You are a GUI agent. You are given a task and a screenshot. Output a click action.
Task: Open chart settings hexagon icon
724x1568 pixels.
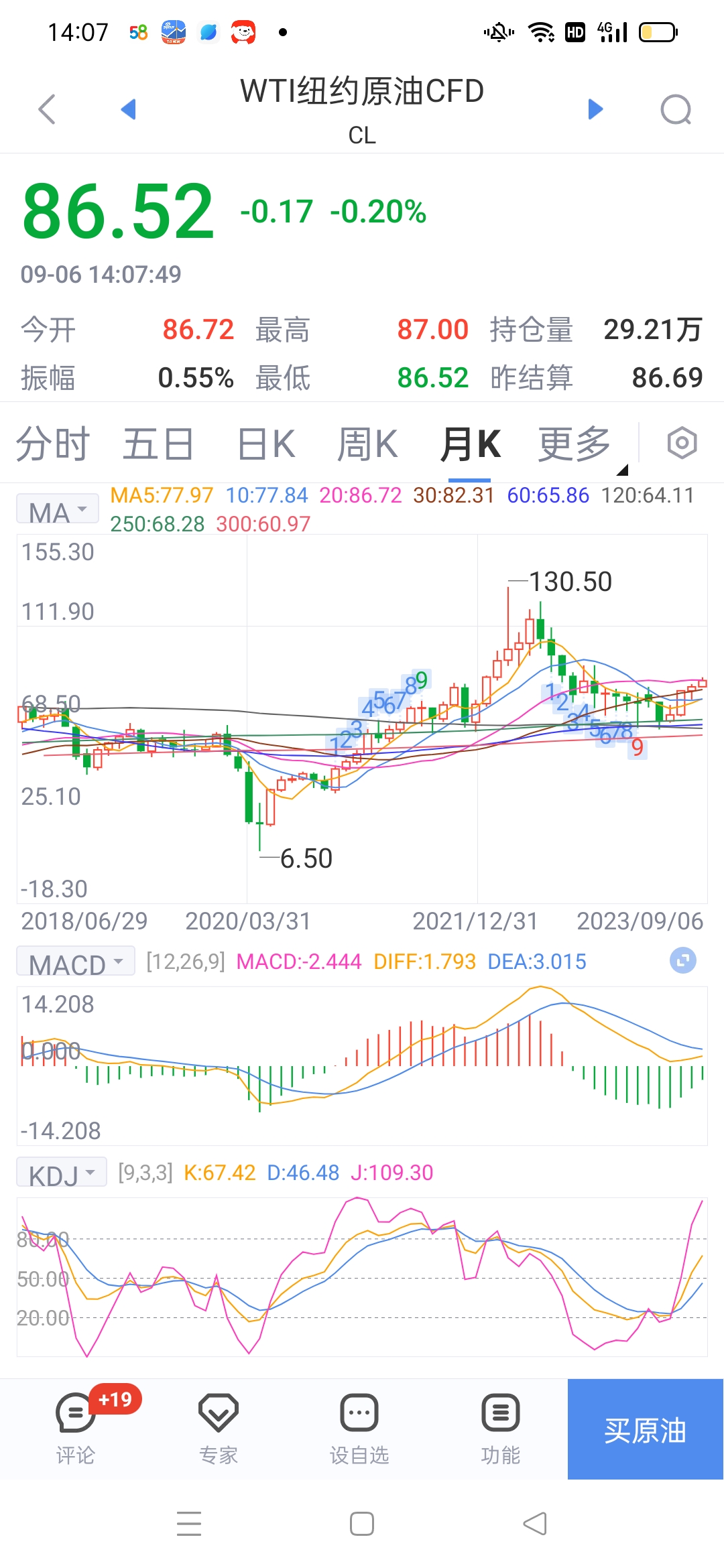[x=682, y=443]
